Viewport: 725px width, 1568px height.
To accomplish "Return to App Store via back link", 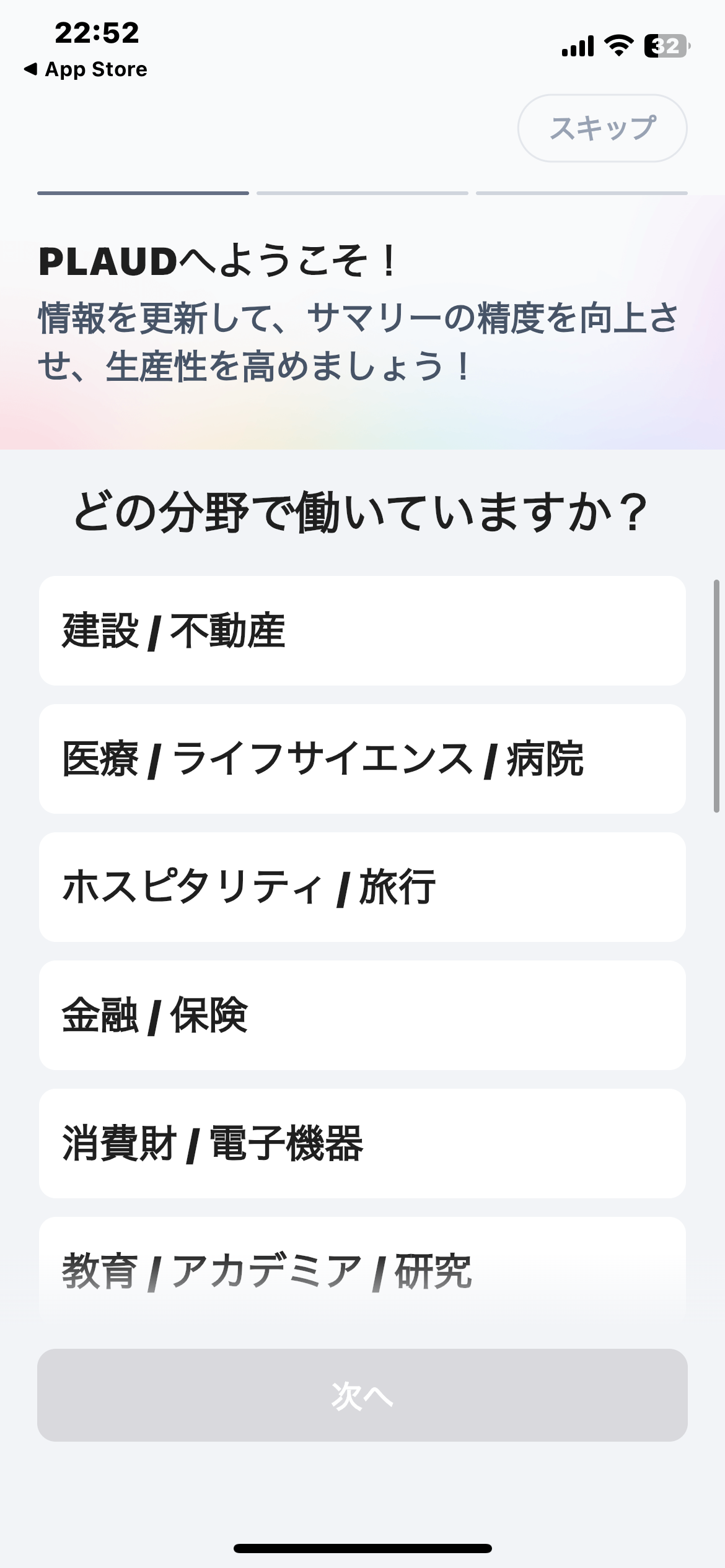I will coord(86,69).
